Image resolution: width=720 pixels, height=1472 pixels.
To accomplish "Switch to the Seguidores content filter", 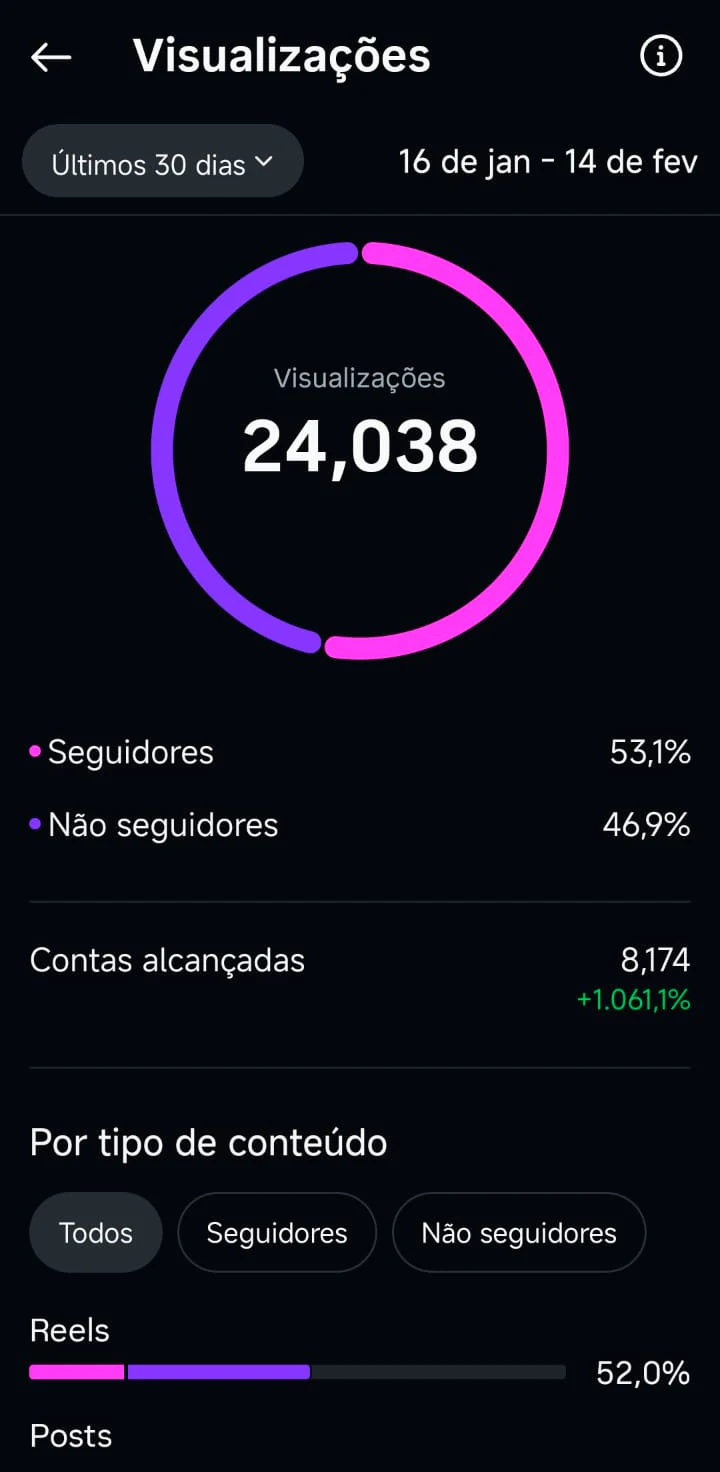I will [x=277, y=1233].
